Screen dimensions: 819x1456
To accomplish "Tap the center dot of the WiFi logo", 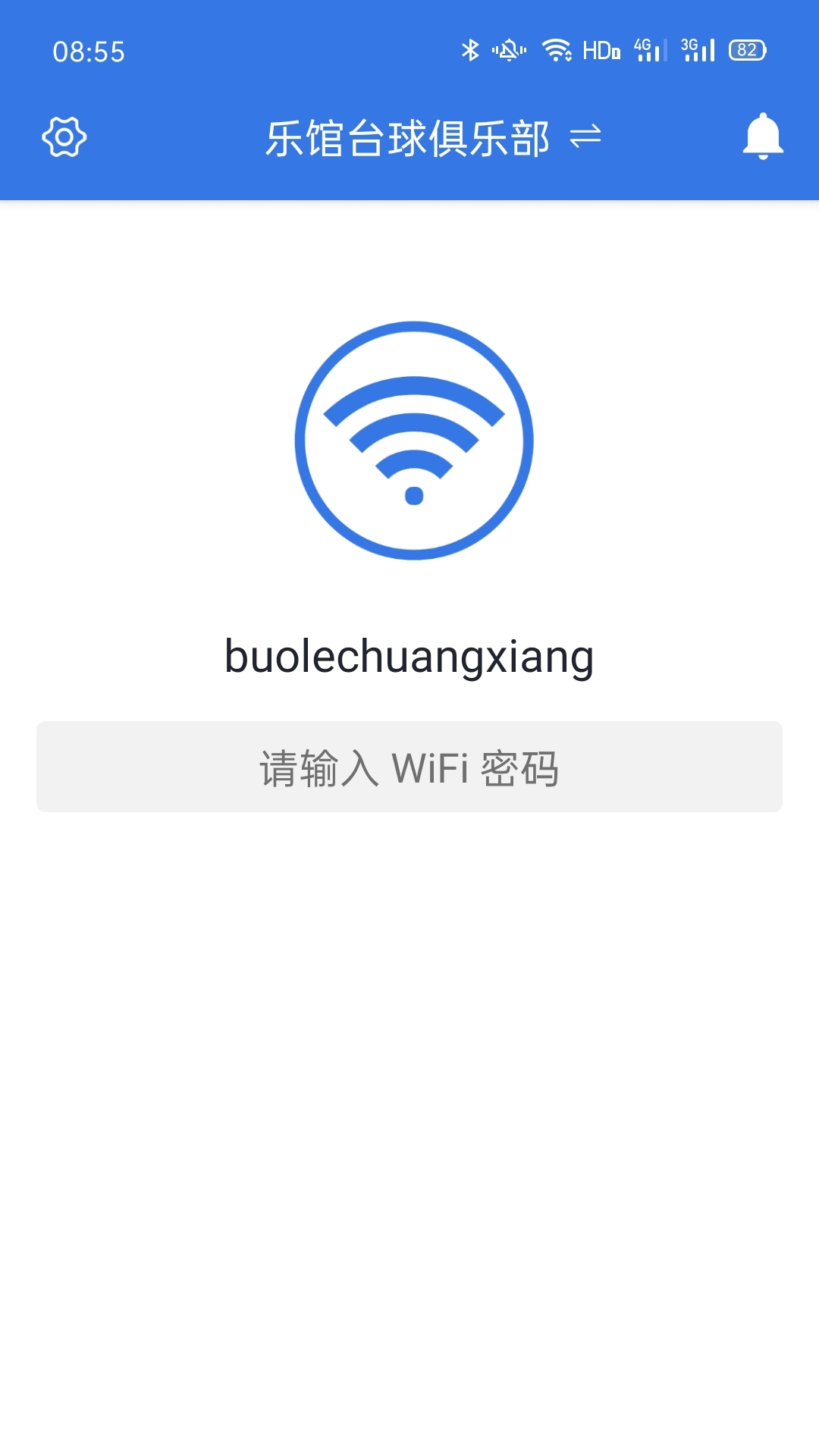I will click(x=413, y=494).
